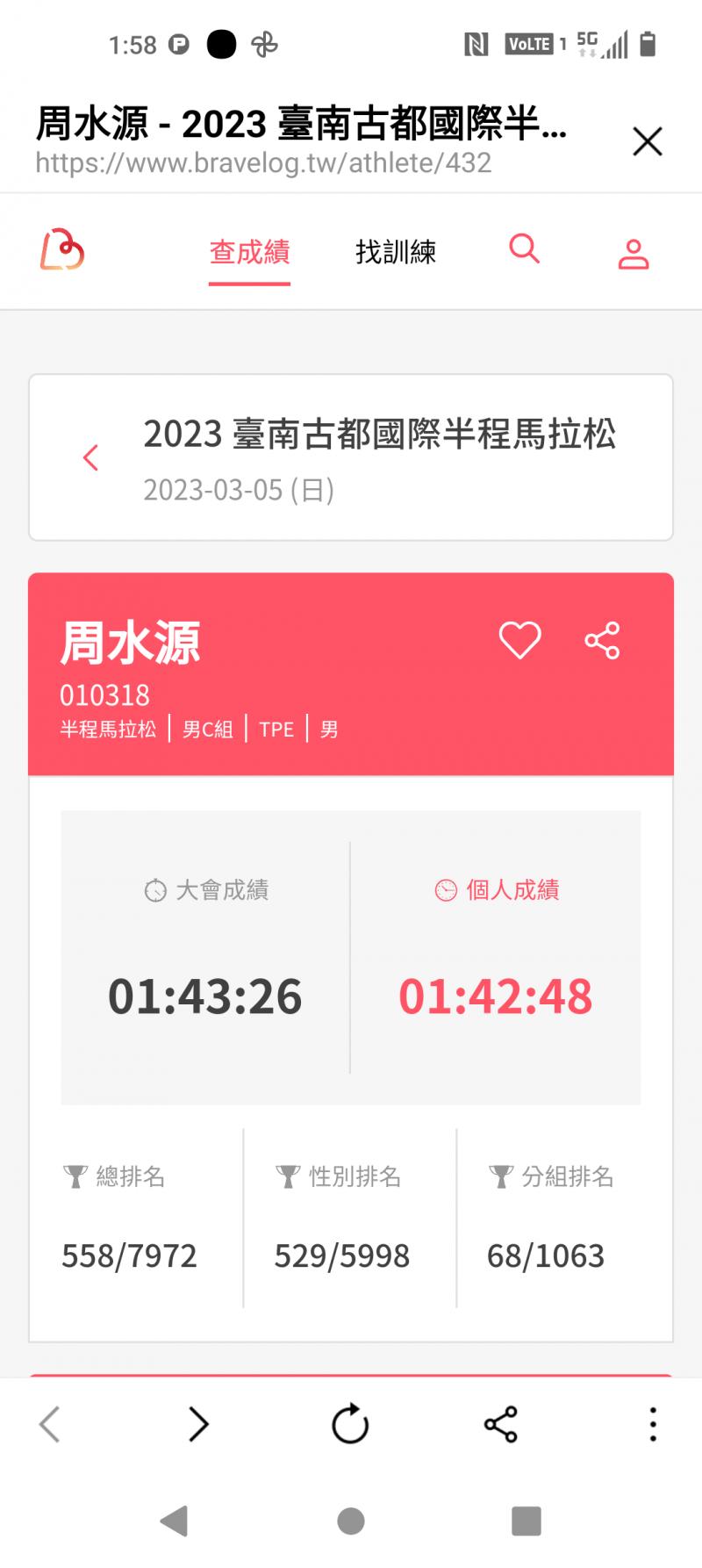Share 周水源's race result
The image size is (702, 1568).
(x=602, y=640)
